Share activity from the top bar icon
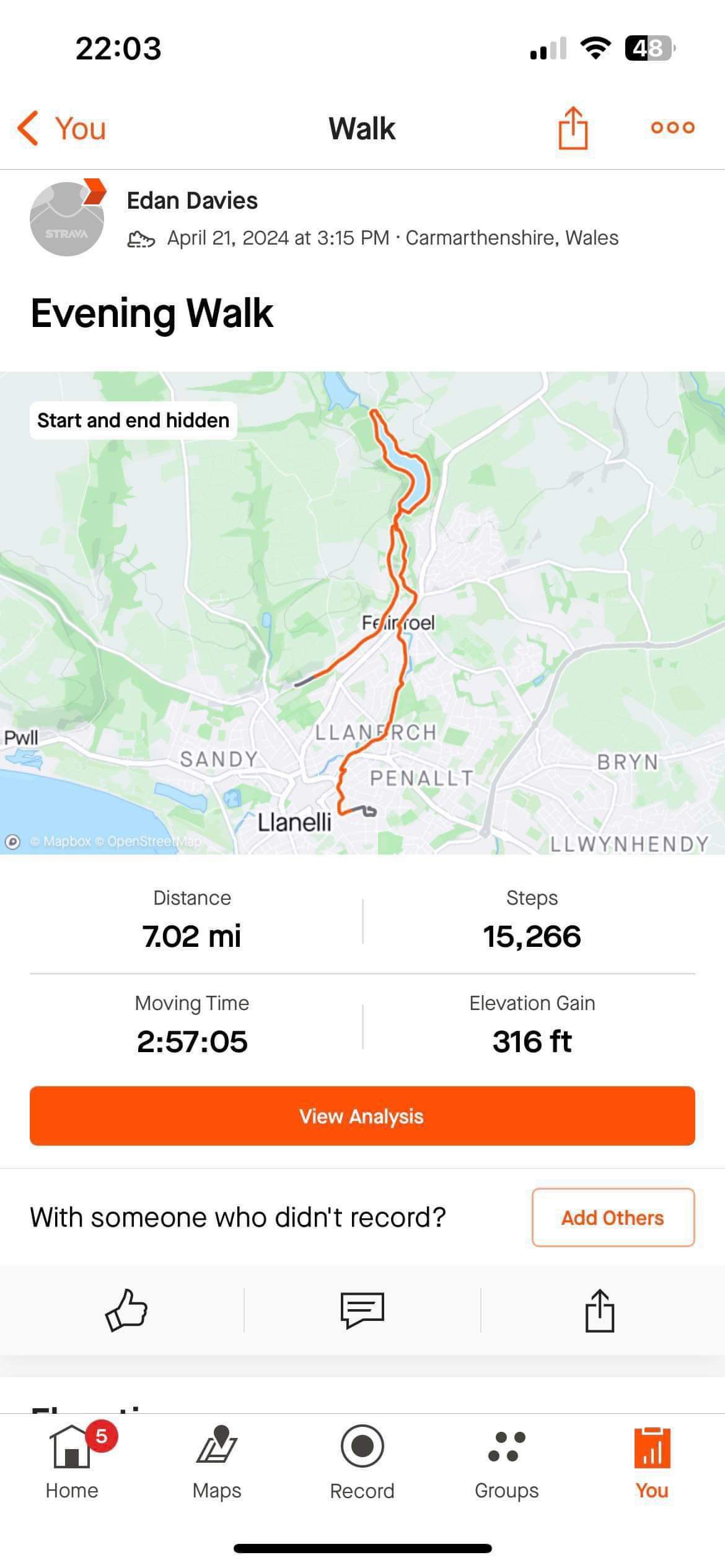The image size is (725, 1568). click(573, 128)
